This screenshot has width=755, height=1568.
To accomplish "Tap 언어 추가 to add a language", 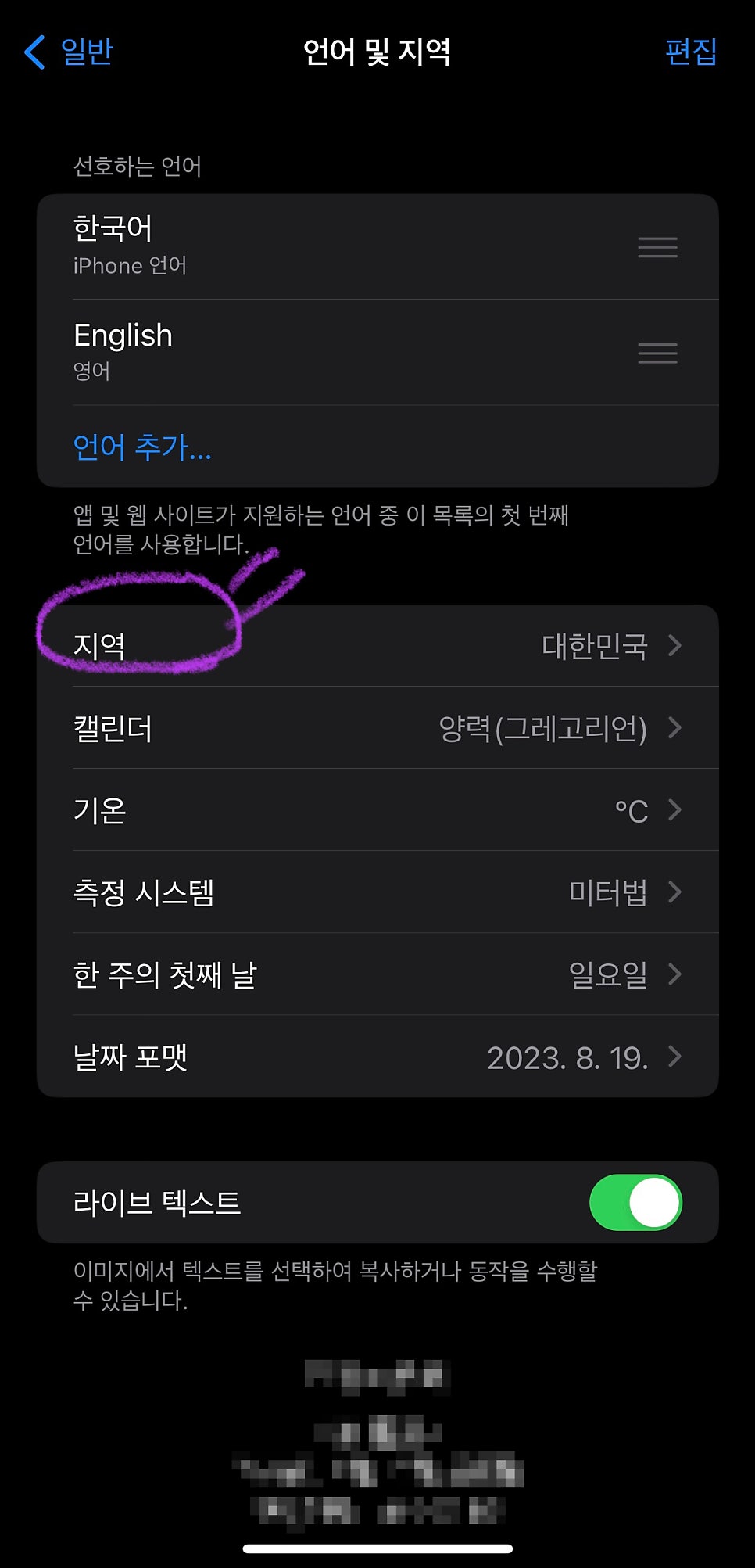I will [142, 447].
